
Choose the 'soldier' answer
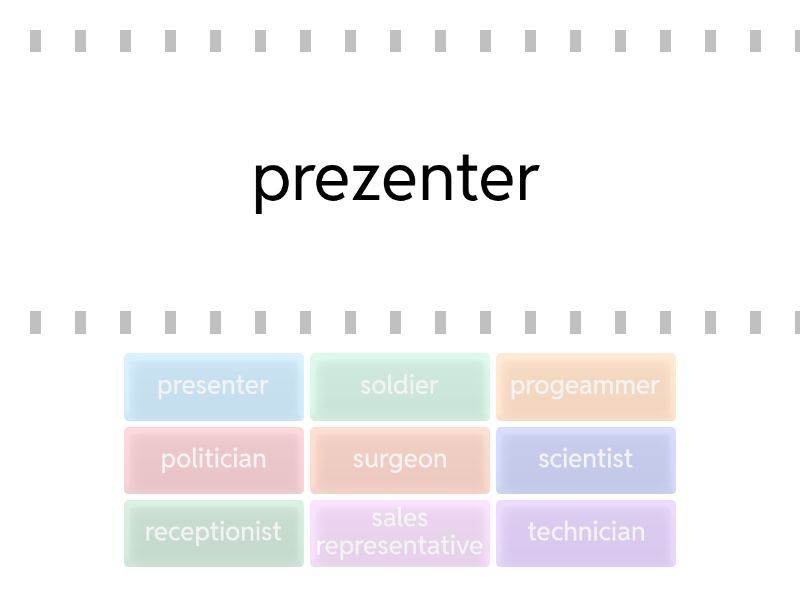click(399, 386)
